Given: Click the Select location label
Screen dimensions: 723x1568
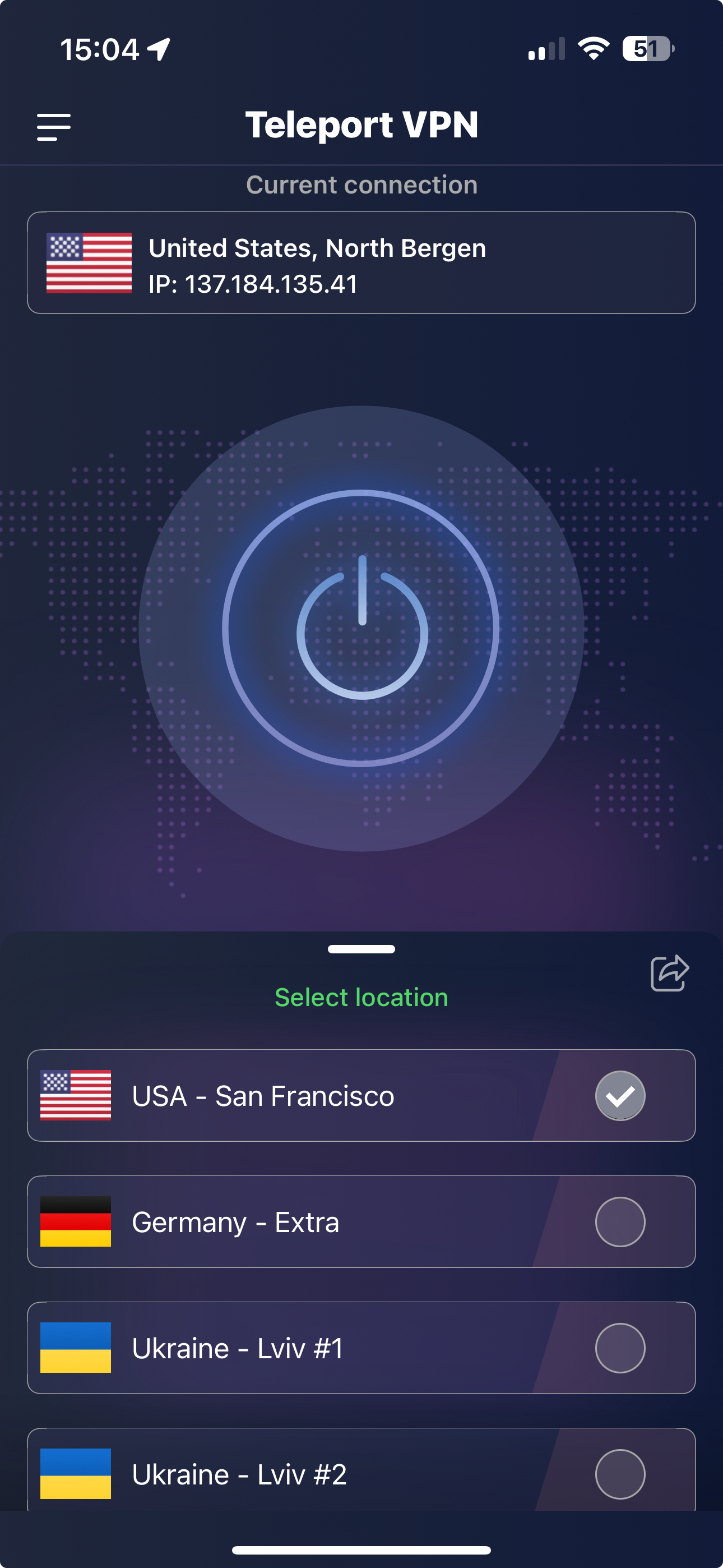Looking at the screenshot, I should point(361,997).
